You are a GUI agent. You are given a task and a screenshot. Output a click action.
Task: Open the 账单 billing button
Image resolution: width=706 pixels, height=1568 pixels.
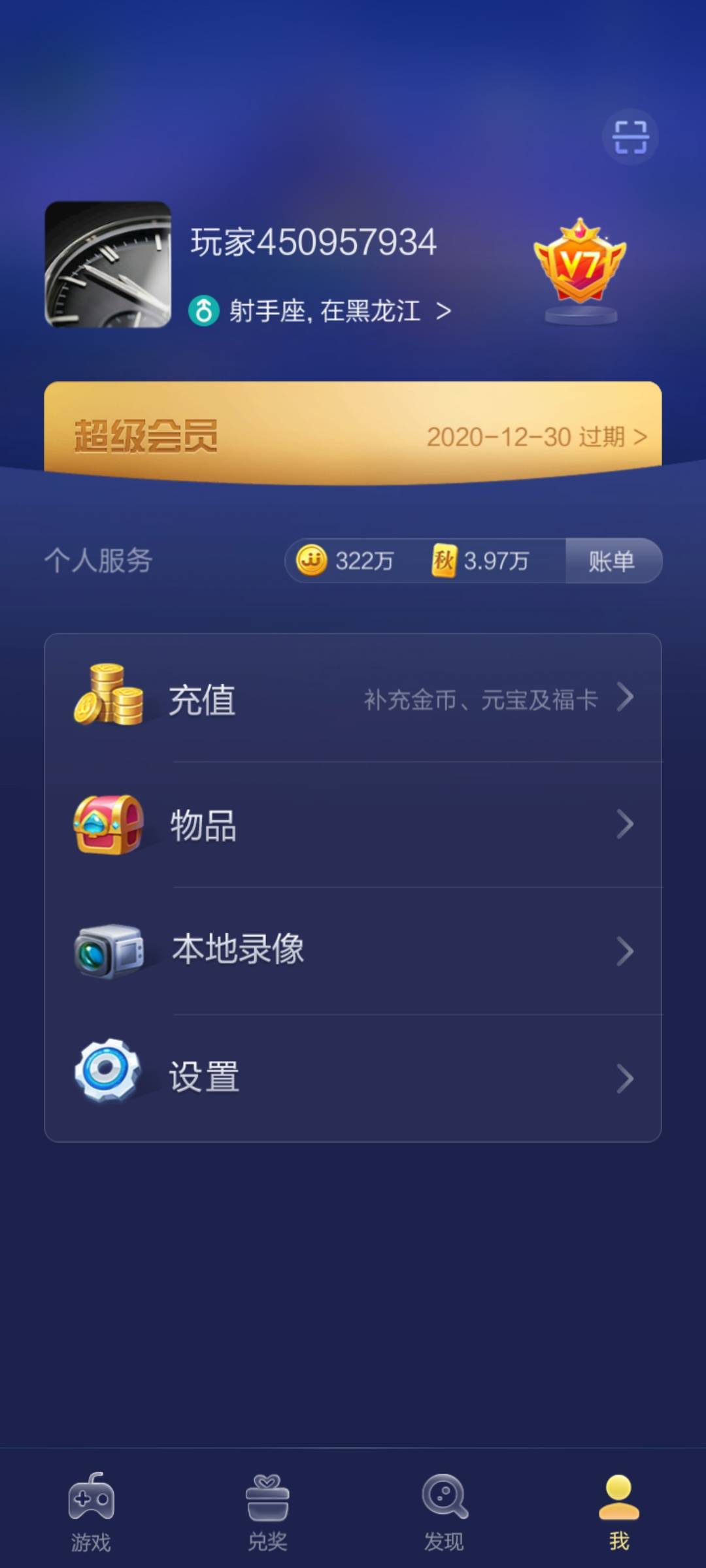point(613,561)
